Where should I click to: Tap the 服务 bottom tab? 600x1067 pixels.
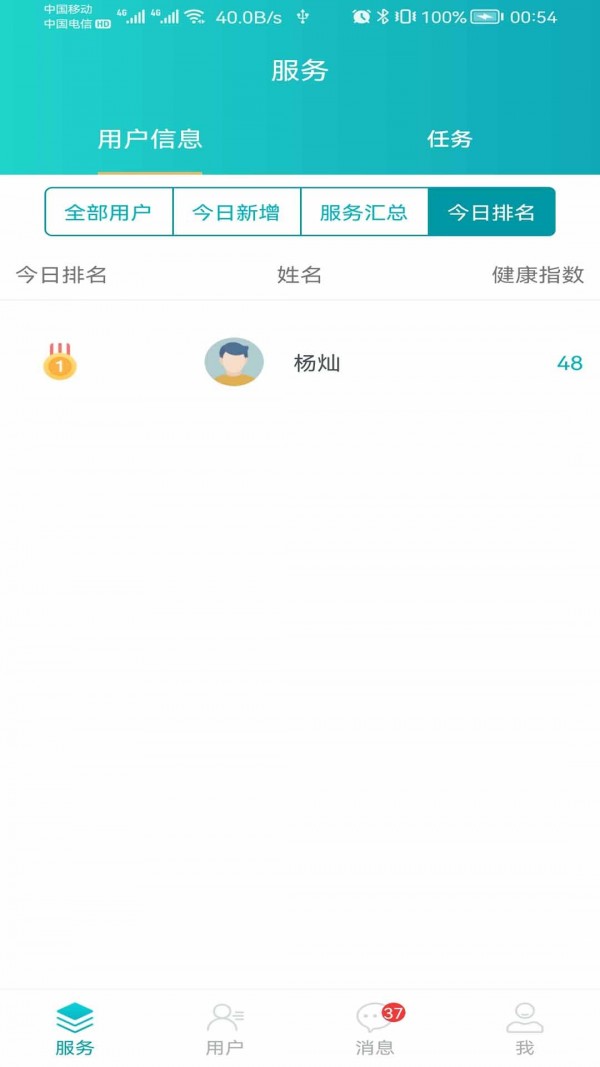coord(75,1029)
